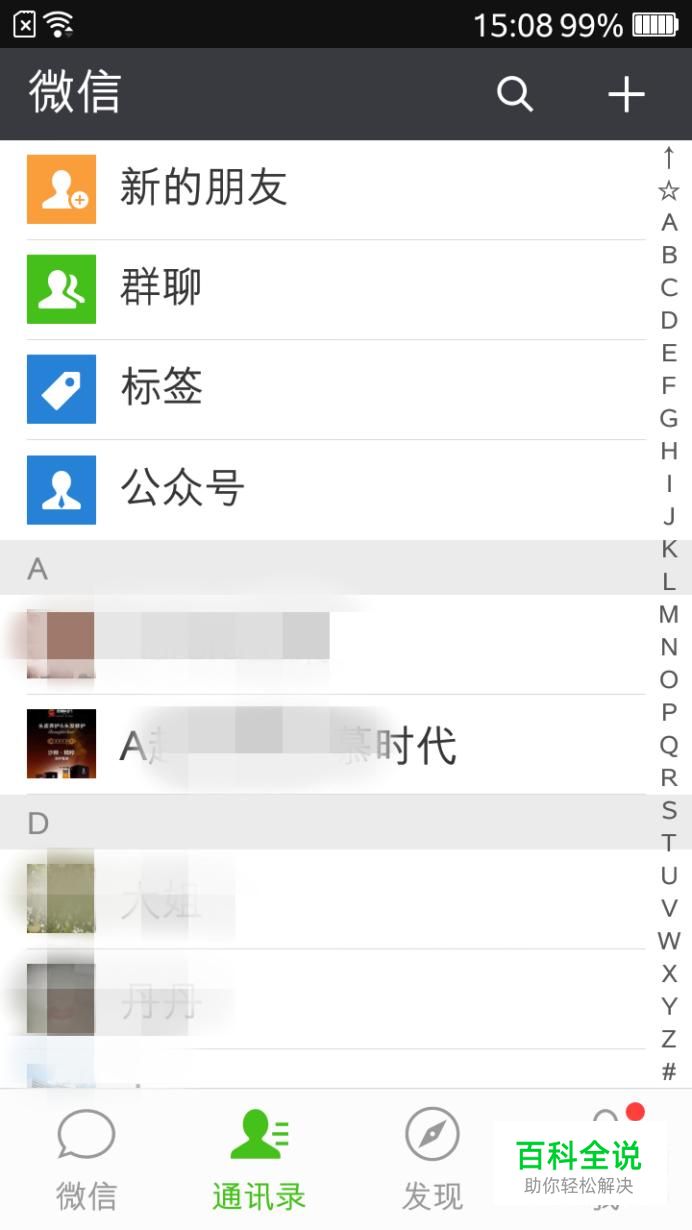Jump to letter Z in index
Screen dimensions: 692x1230
tap(669, 1039)
